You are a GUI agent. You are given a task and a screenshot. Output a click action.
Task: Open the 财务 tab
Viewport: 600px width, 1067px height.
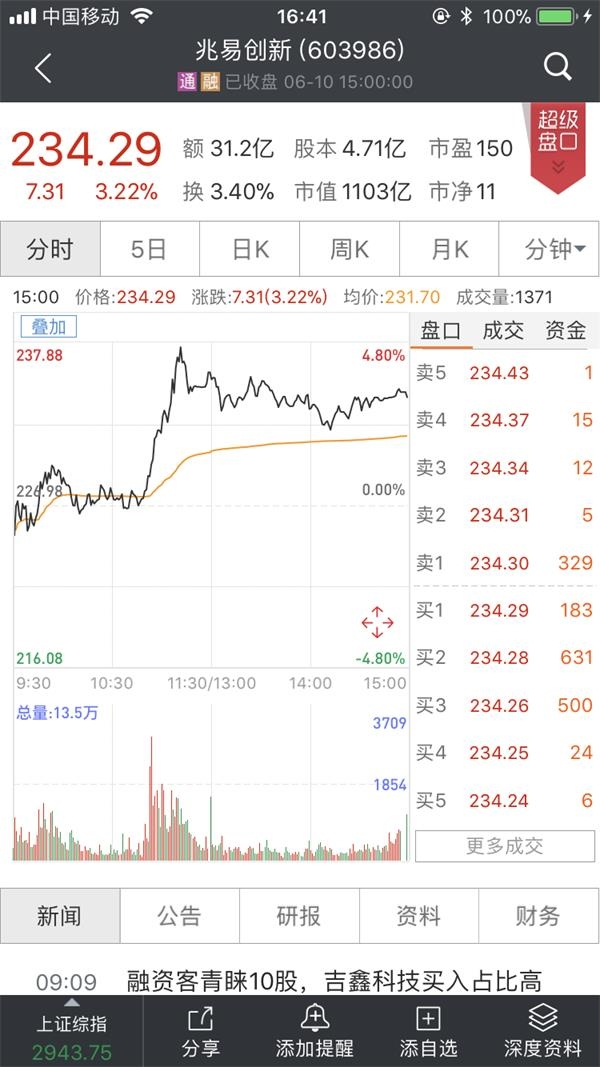538,915
